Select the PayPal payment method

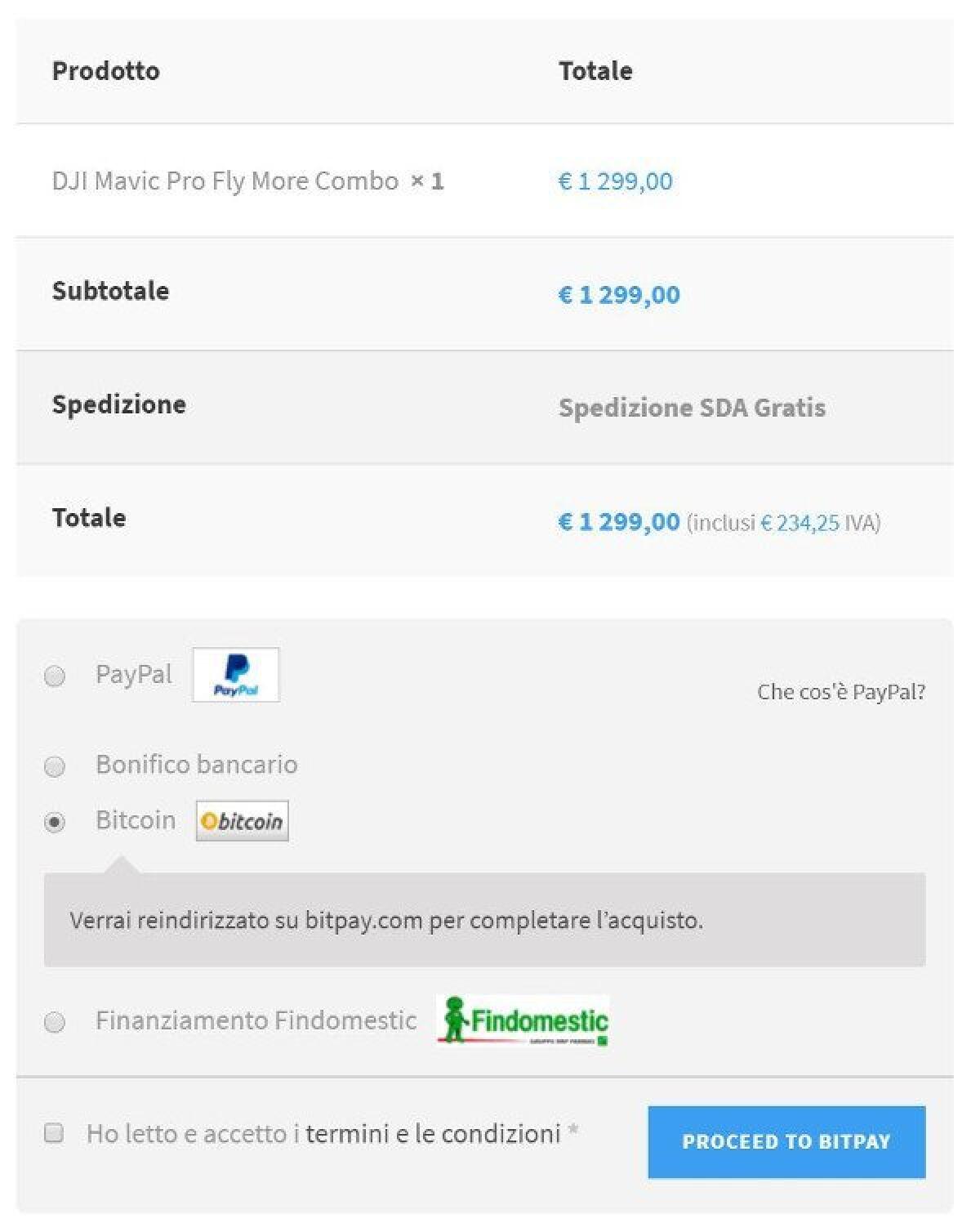point(55,675)
